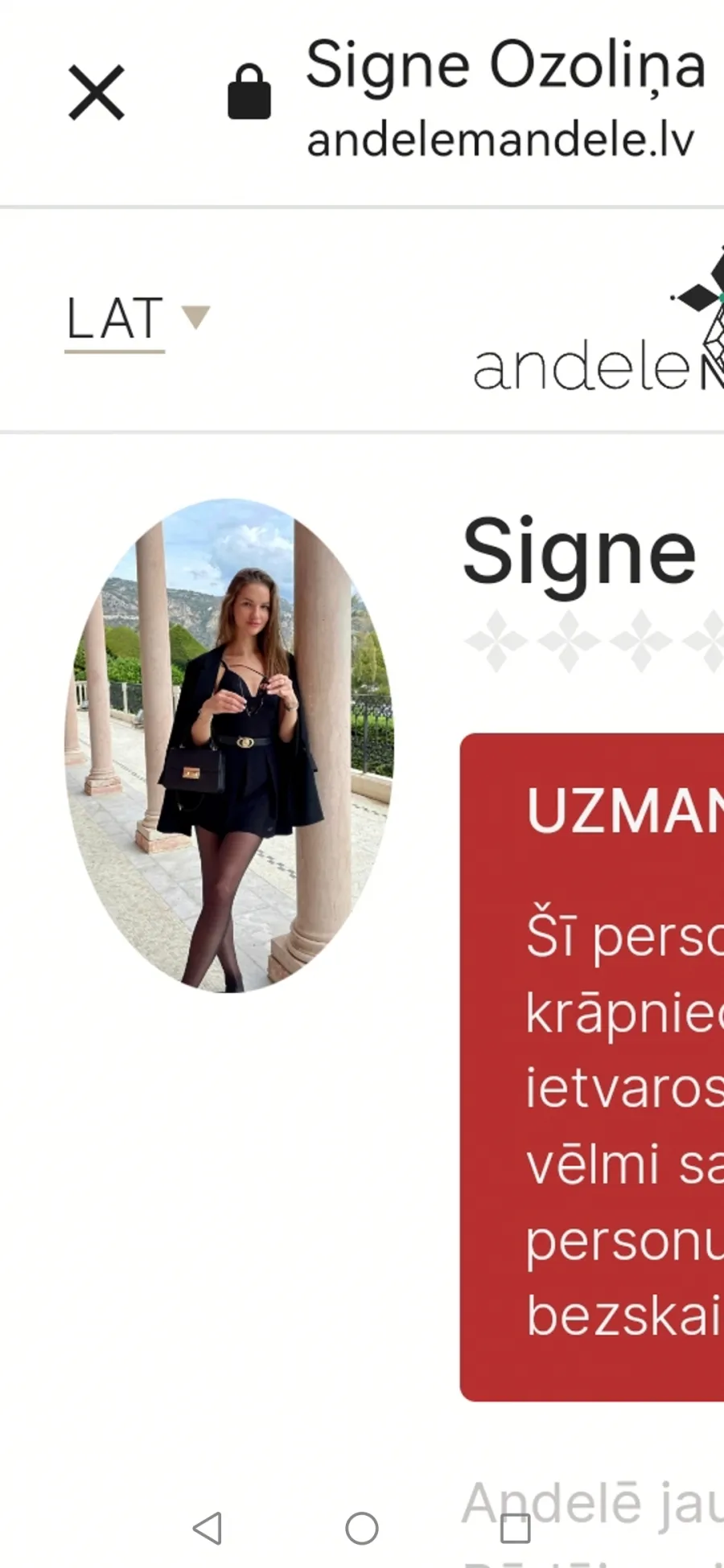The height and width of the screenshot is (1568, 724).
Task: Go back using the system back button
Action: 208,1528
